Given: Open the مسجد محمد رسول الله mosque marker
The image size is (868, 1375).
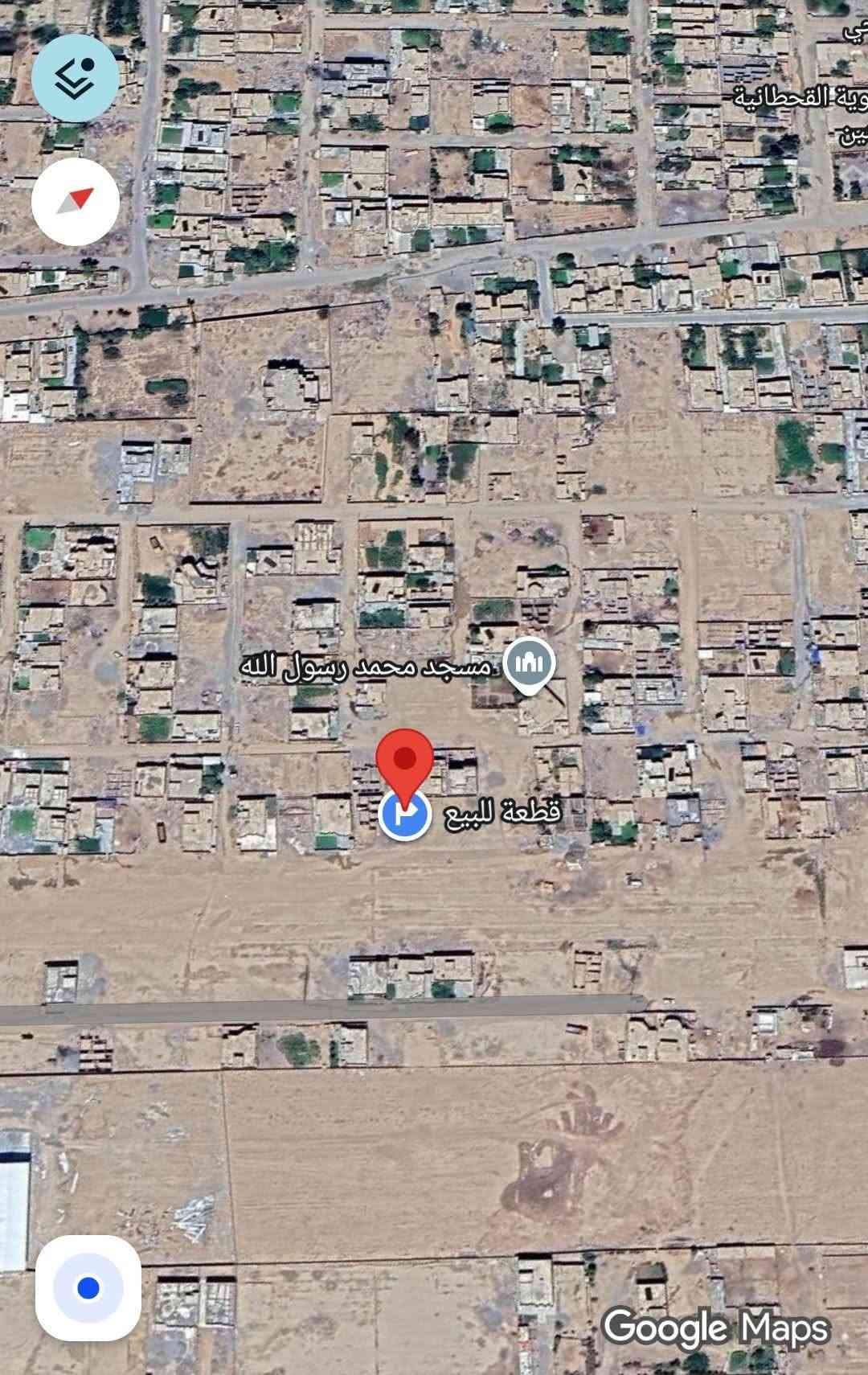Looking at the screenshot, I should [529, 667].
